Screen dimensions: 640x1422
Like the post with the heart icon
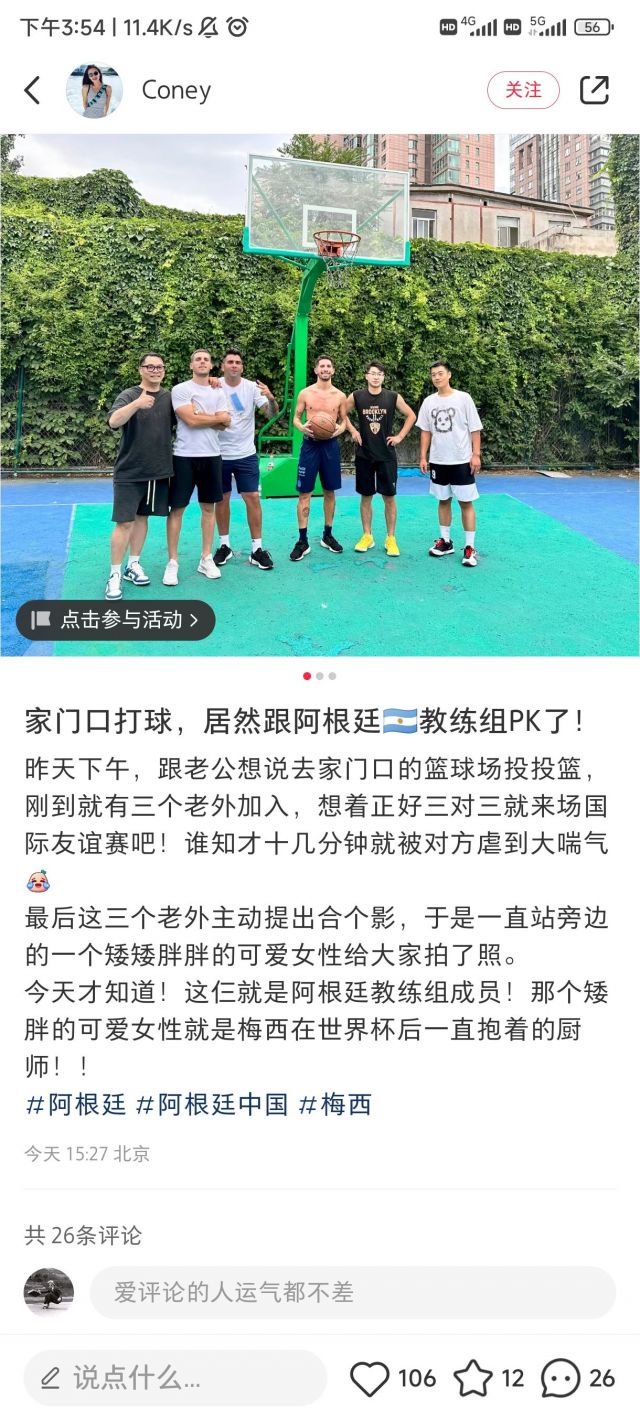(369, 1379)
